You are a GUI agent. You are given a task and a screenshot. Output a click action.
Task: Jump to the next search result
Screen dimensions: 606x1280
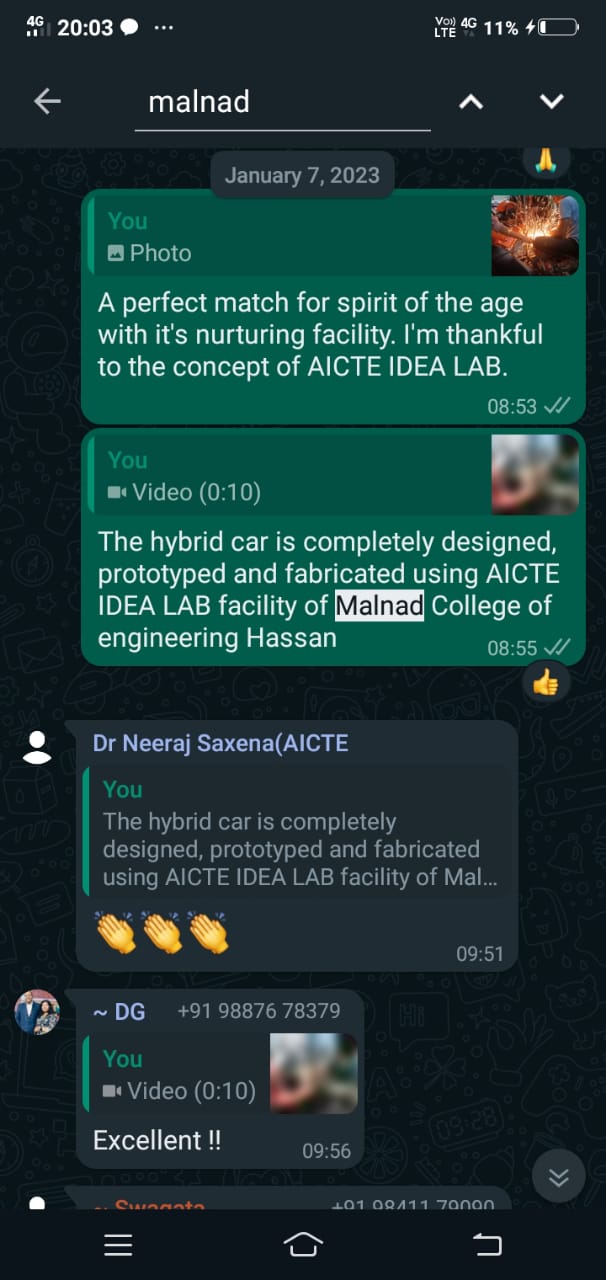tap(552, 102)
